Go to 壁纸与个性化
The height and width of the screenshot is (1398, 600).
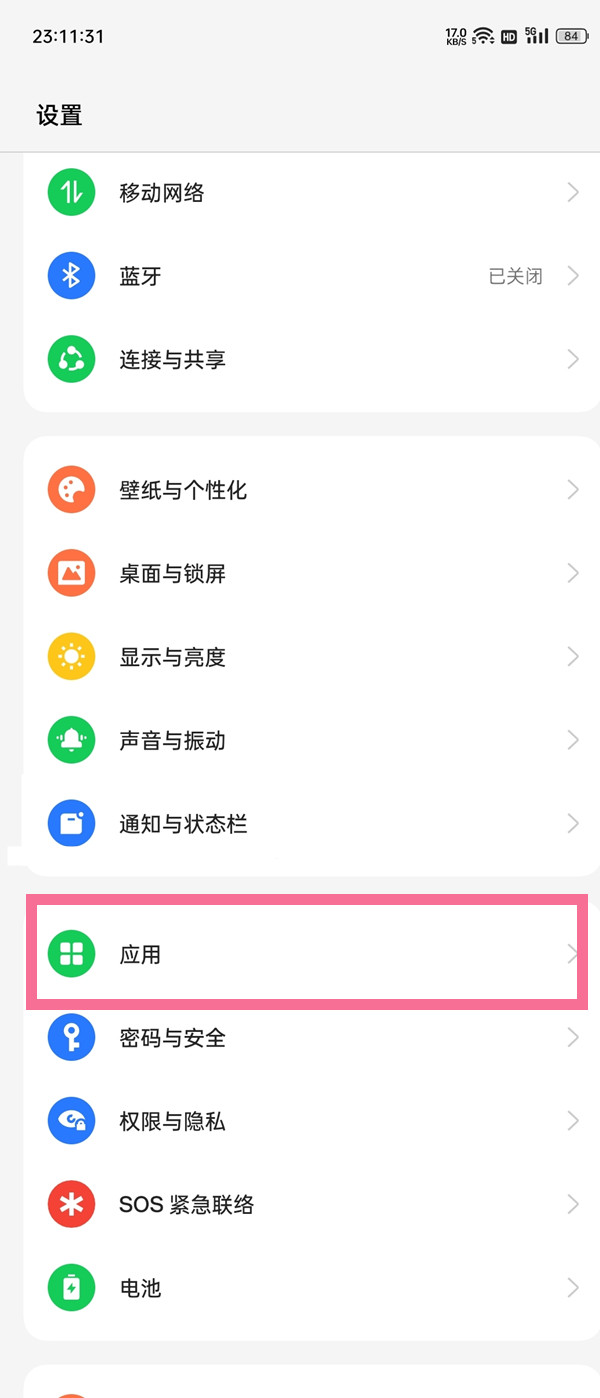tap(300, 490)
